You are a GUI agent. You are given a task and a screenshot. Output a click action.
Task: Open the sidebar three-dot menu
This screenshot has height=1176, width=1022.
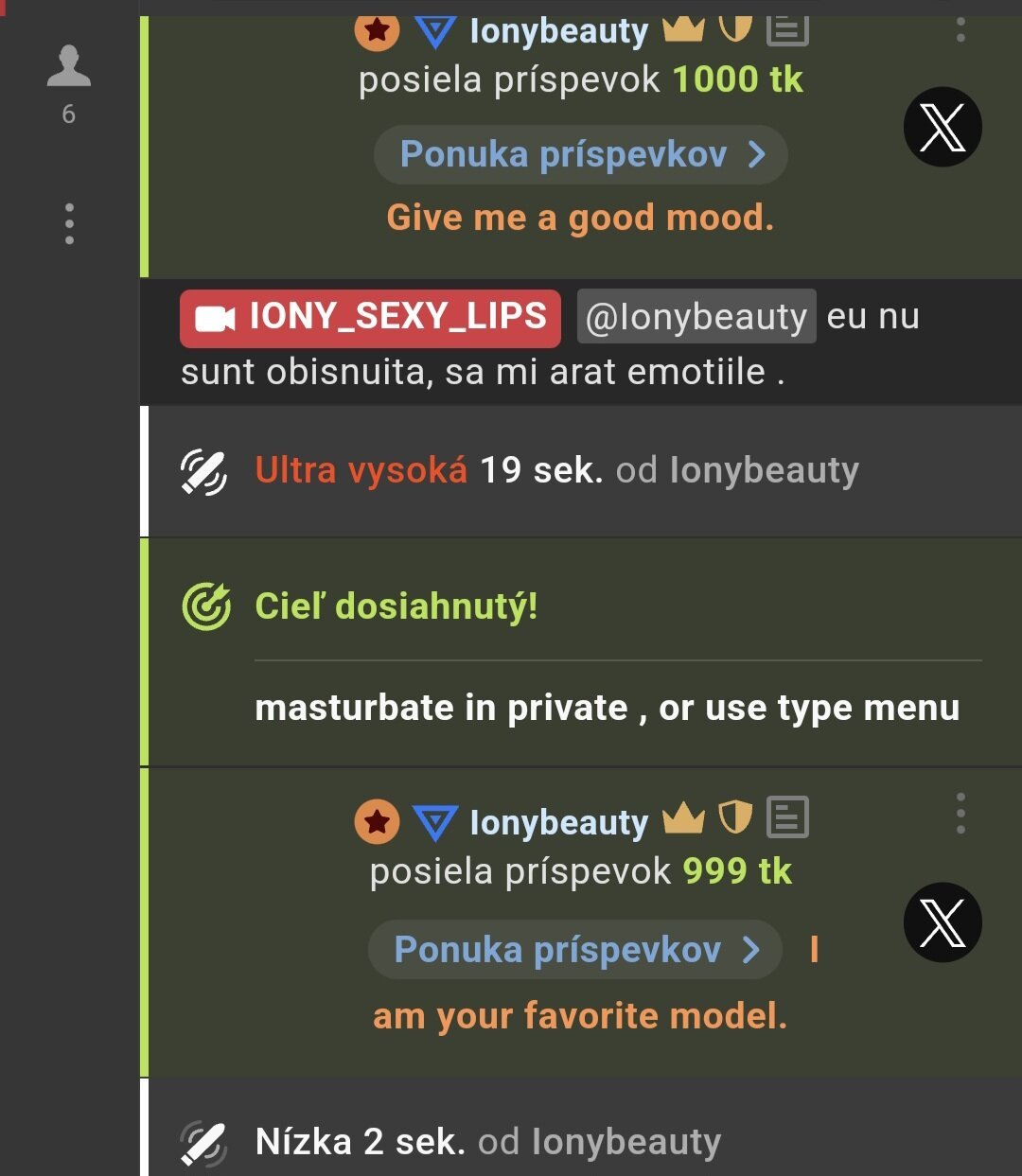[69, 224]
